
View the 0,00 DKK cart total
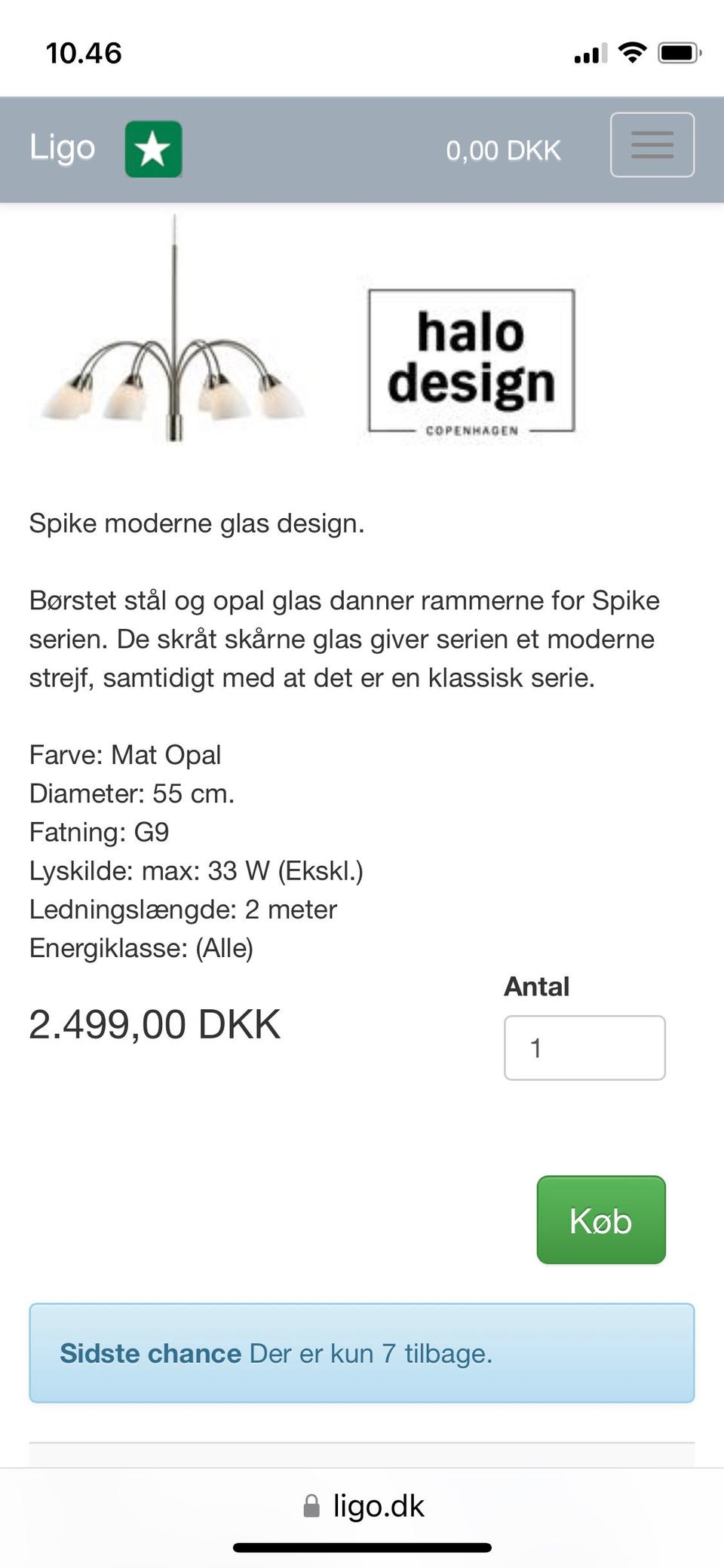pos(502,149)
